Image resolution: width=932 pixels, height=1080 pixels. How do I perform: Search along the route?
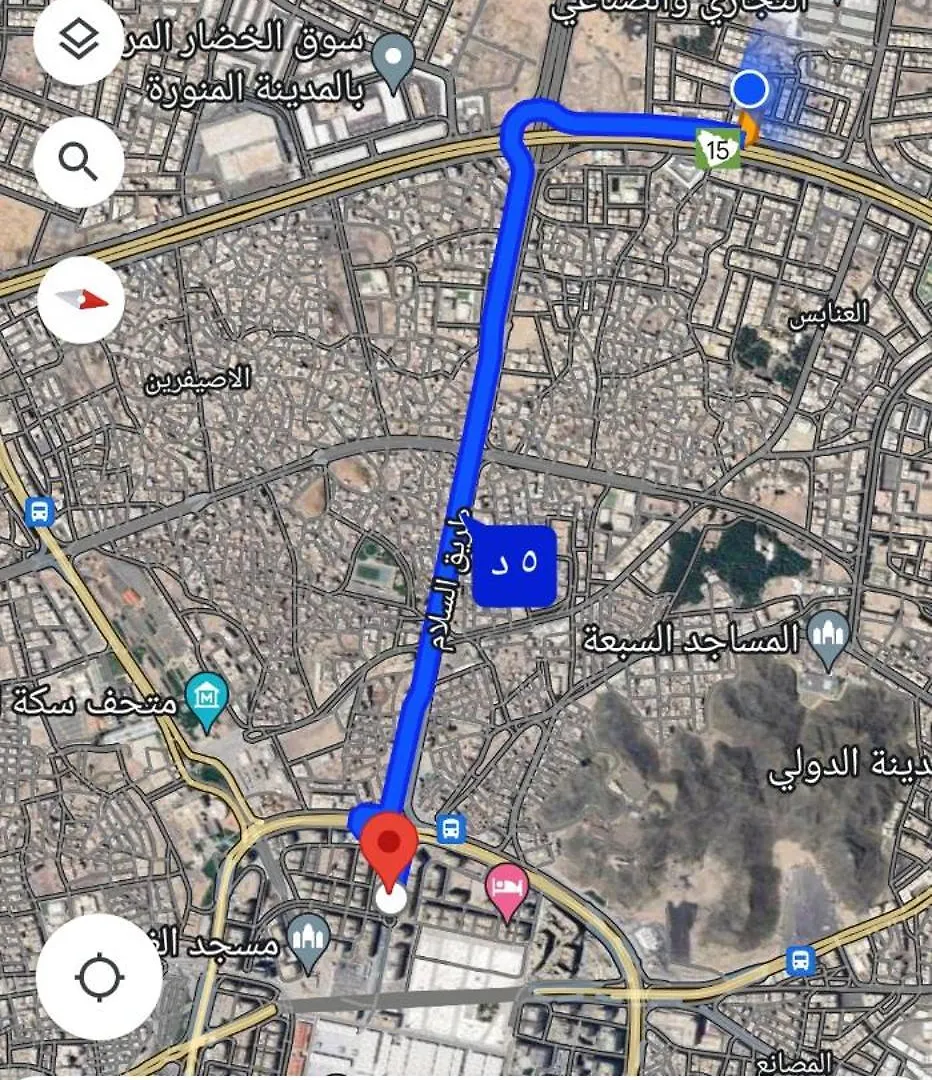[x=78, y=160]
